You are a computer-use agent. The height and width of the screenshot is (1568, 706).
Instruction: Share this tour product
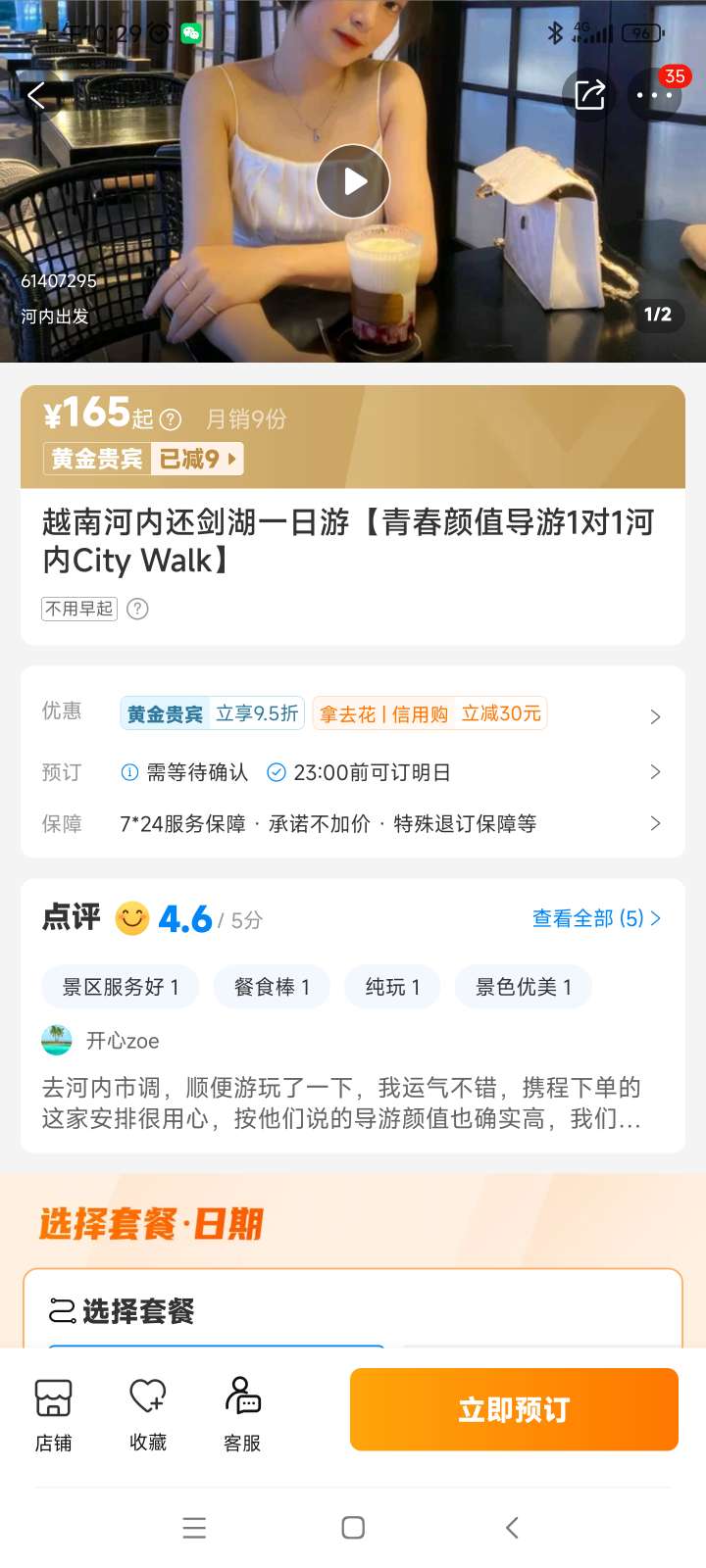coord(589,95)
